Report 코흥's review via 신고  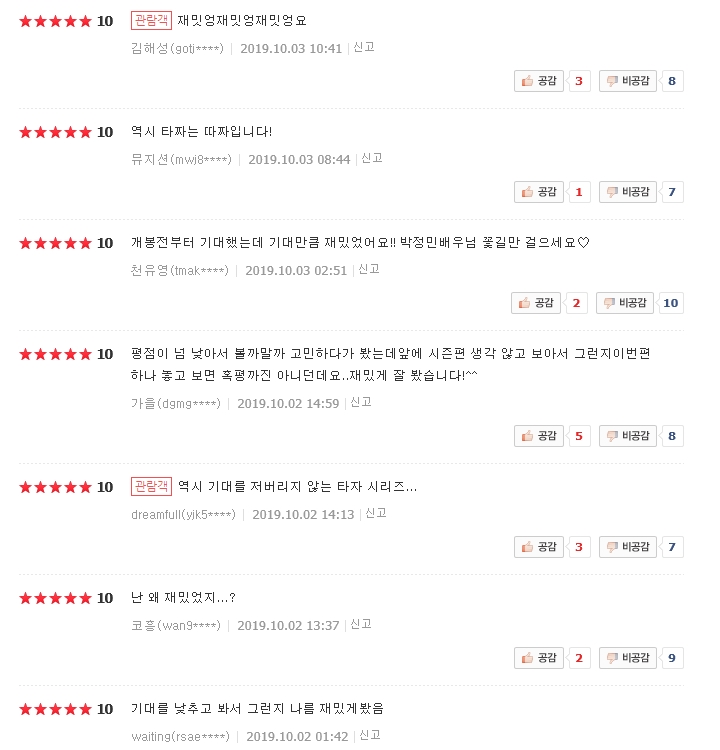coord(361,624)
